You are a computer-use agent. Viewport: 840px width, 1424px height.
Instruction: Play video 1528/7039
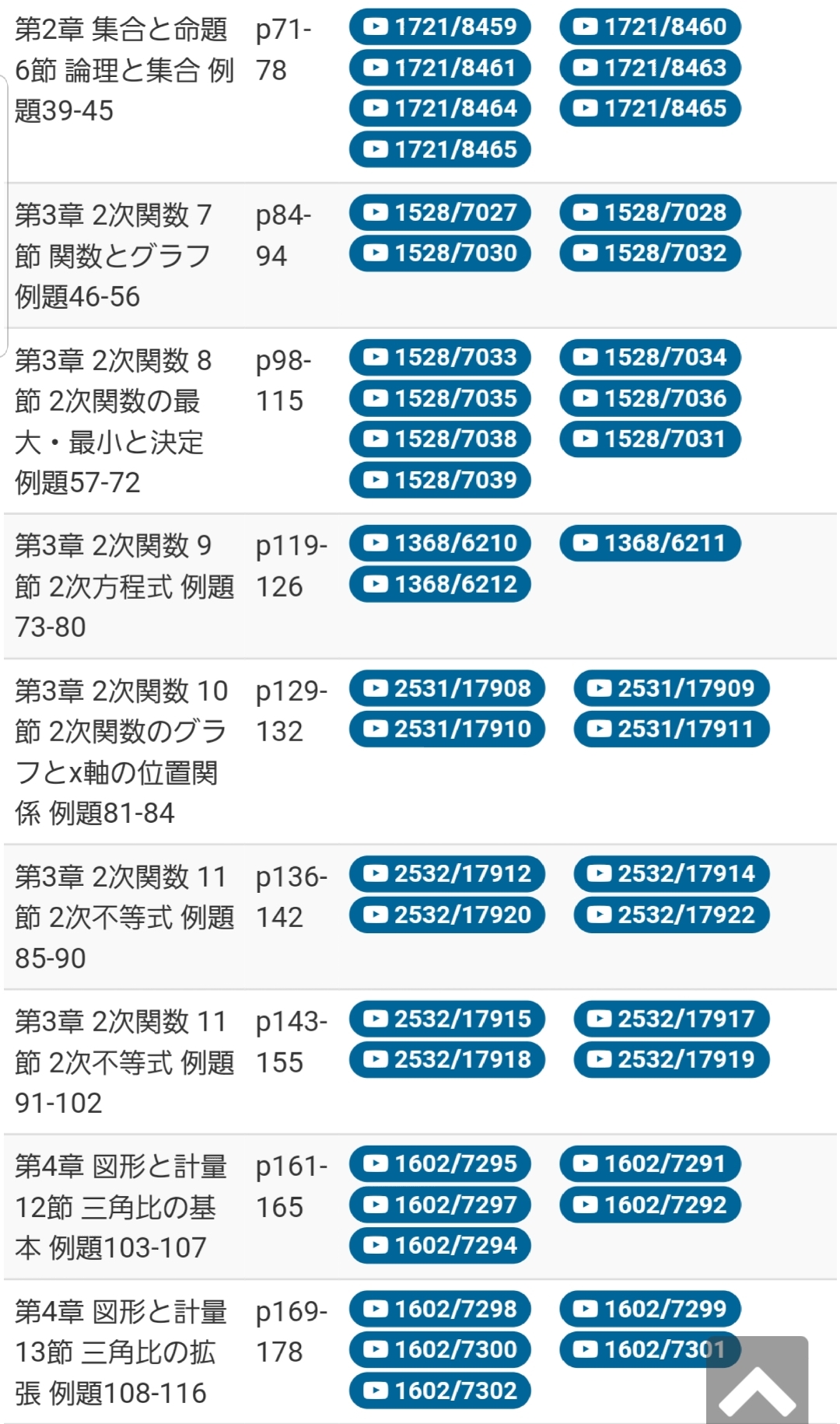click(x=440, y=480)
